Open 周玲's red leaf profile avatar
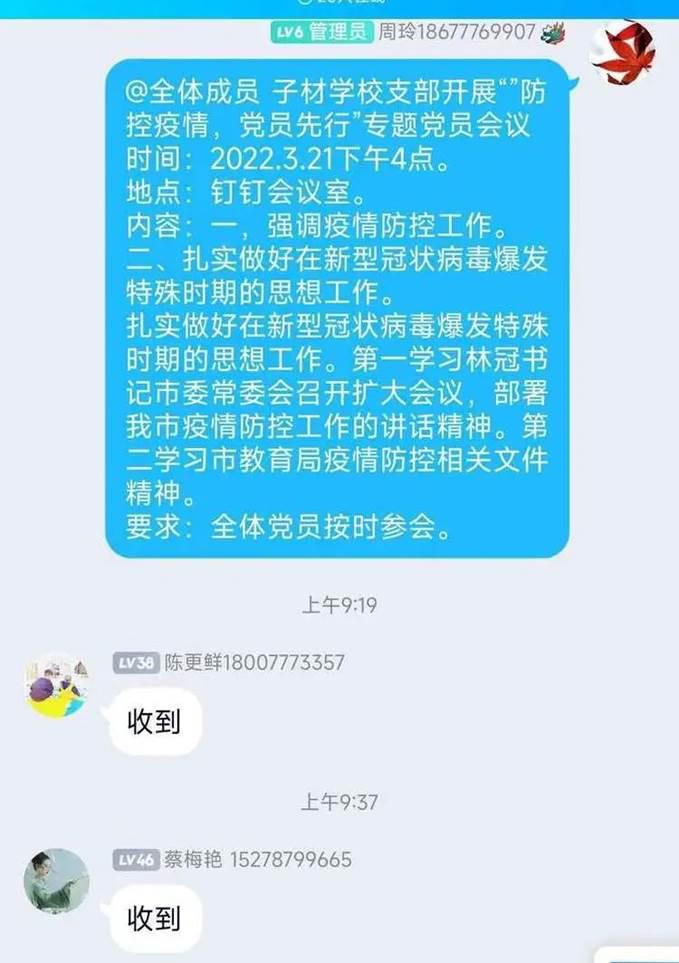The width and height of the screenshot is (679, 963). click(x=623, y=52)
